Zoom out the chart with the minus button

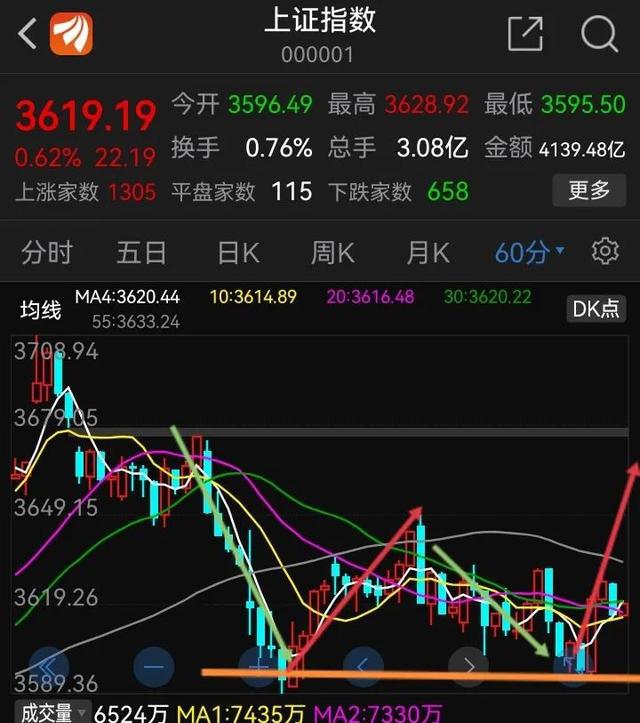[x=153, y=664]
